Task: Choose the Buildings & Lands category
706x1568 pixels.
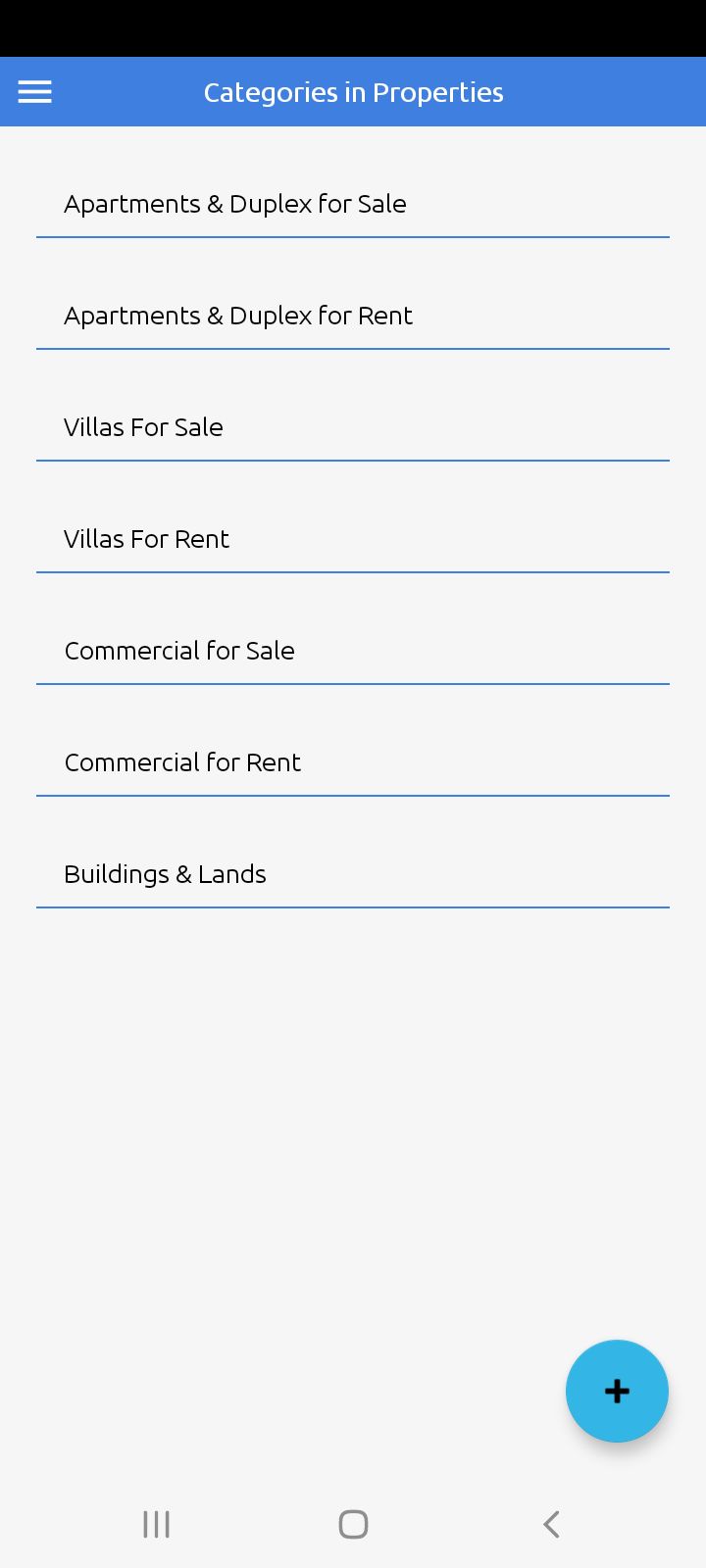Action: pyautogui.click(x=165, y=874)
